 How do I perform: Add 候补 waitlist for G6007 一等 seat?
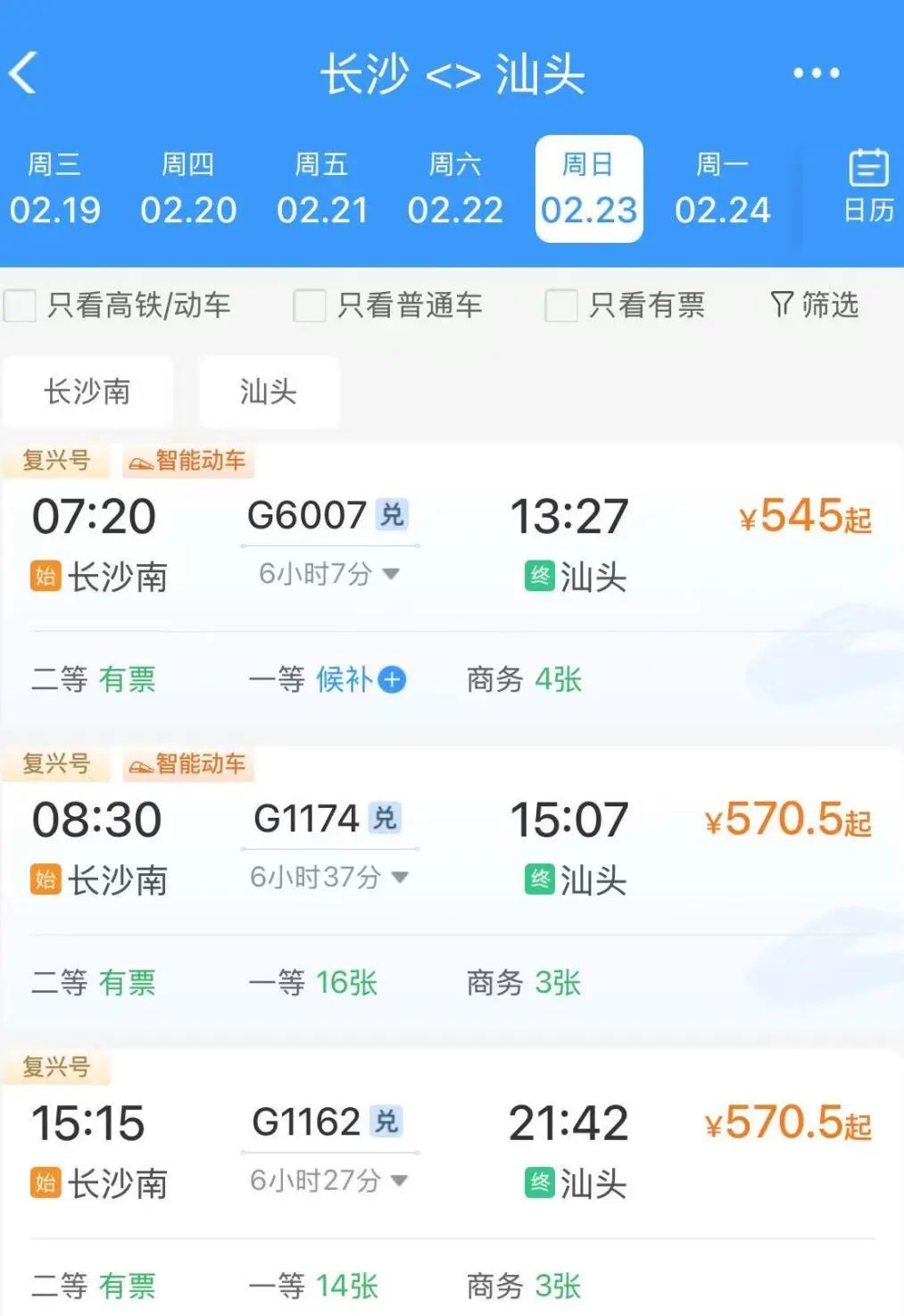coord(393,680)
